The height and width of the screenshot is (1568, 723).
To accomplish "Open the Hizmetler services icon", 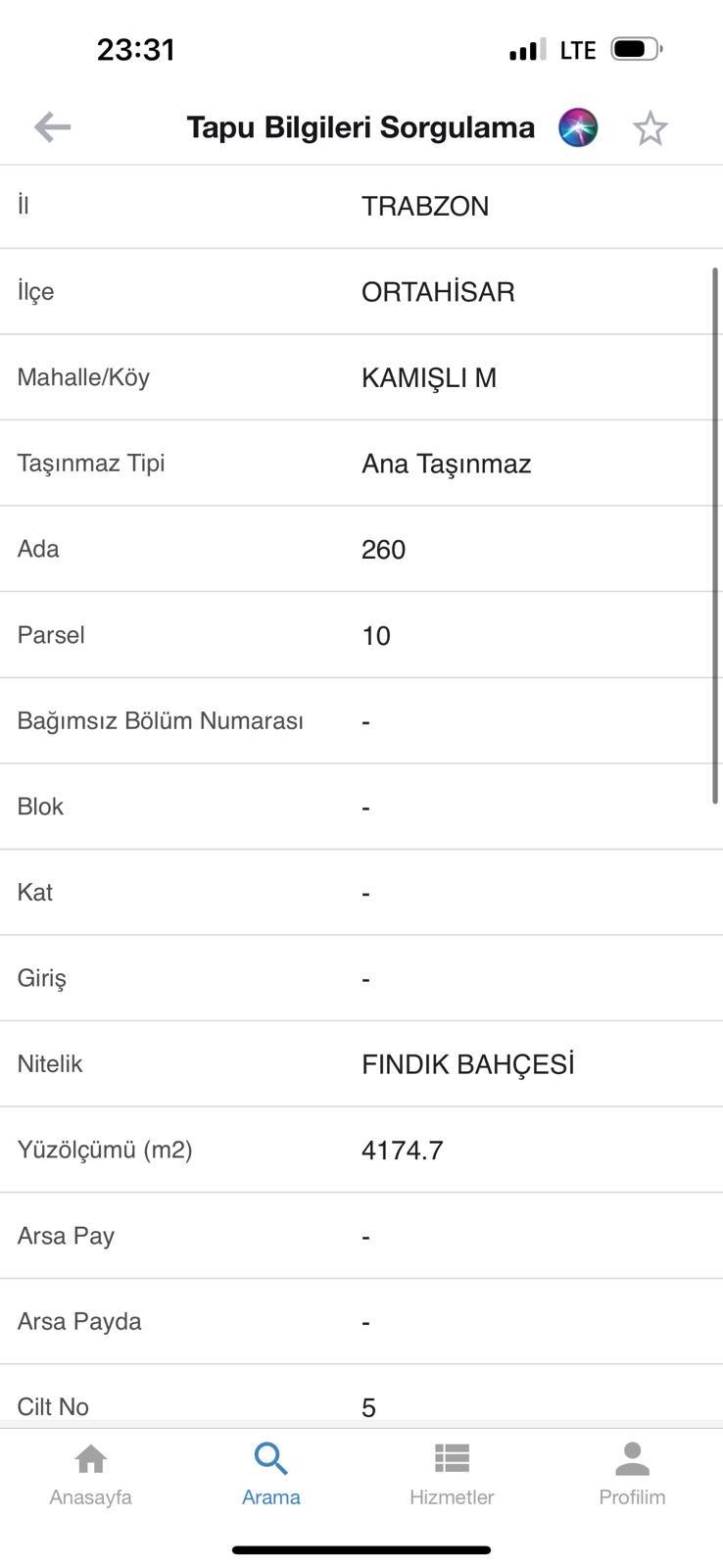I will [452, 1457].
